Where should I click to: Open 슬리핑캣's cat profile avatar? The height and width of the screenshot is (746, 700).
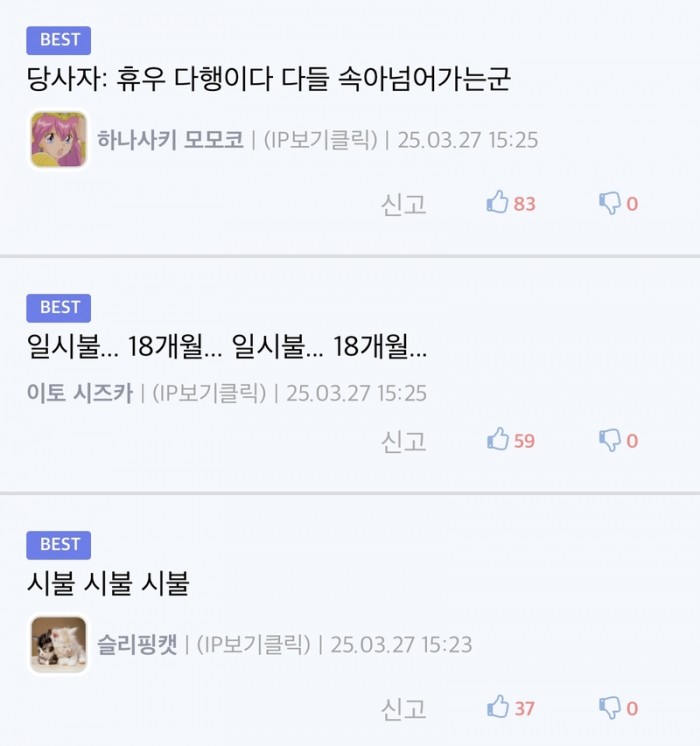pyautogui.click(x=58, y=644)
